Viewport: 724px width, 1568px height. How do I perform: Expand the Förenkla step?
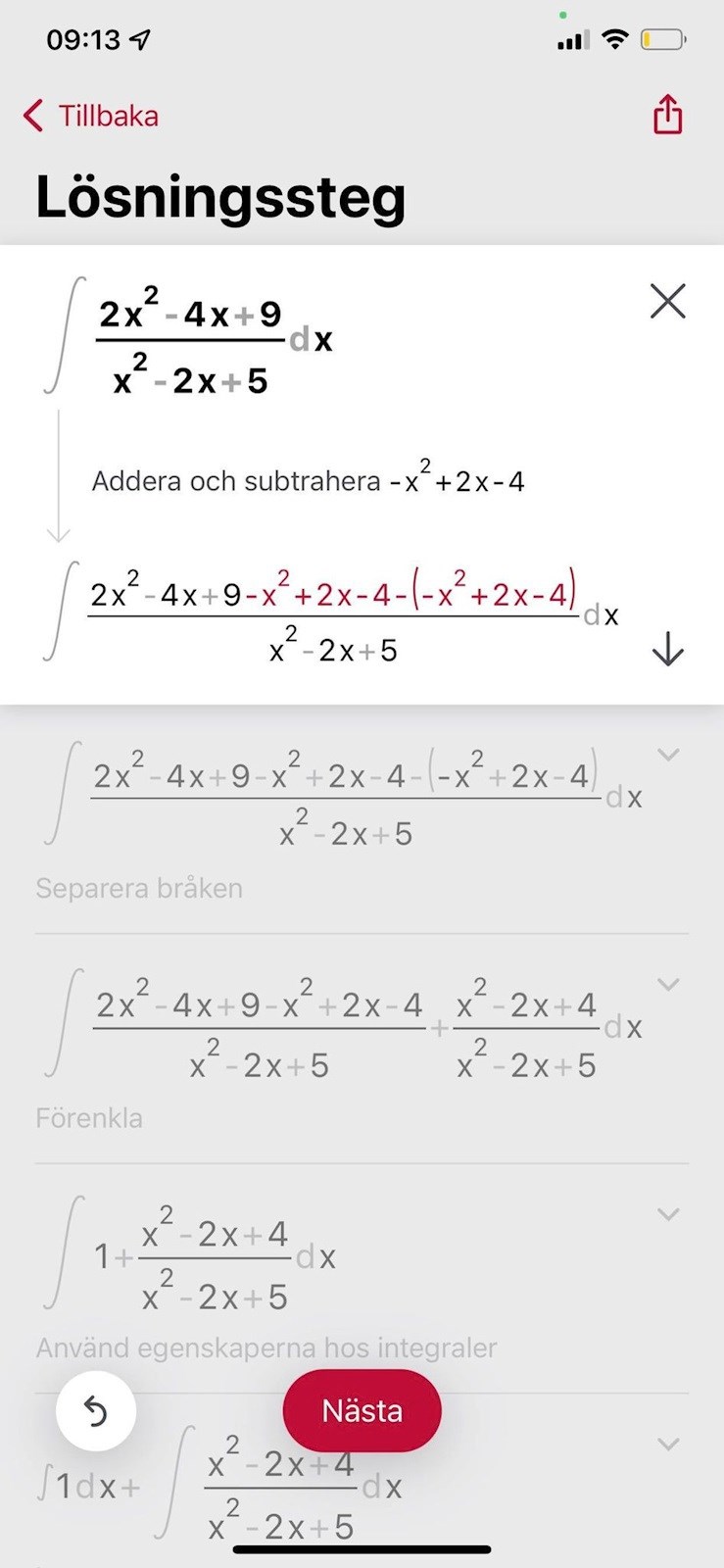668,985
